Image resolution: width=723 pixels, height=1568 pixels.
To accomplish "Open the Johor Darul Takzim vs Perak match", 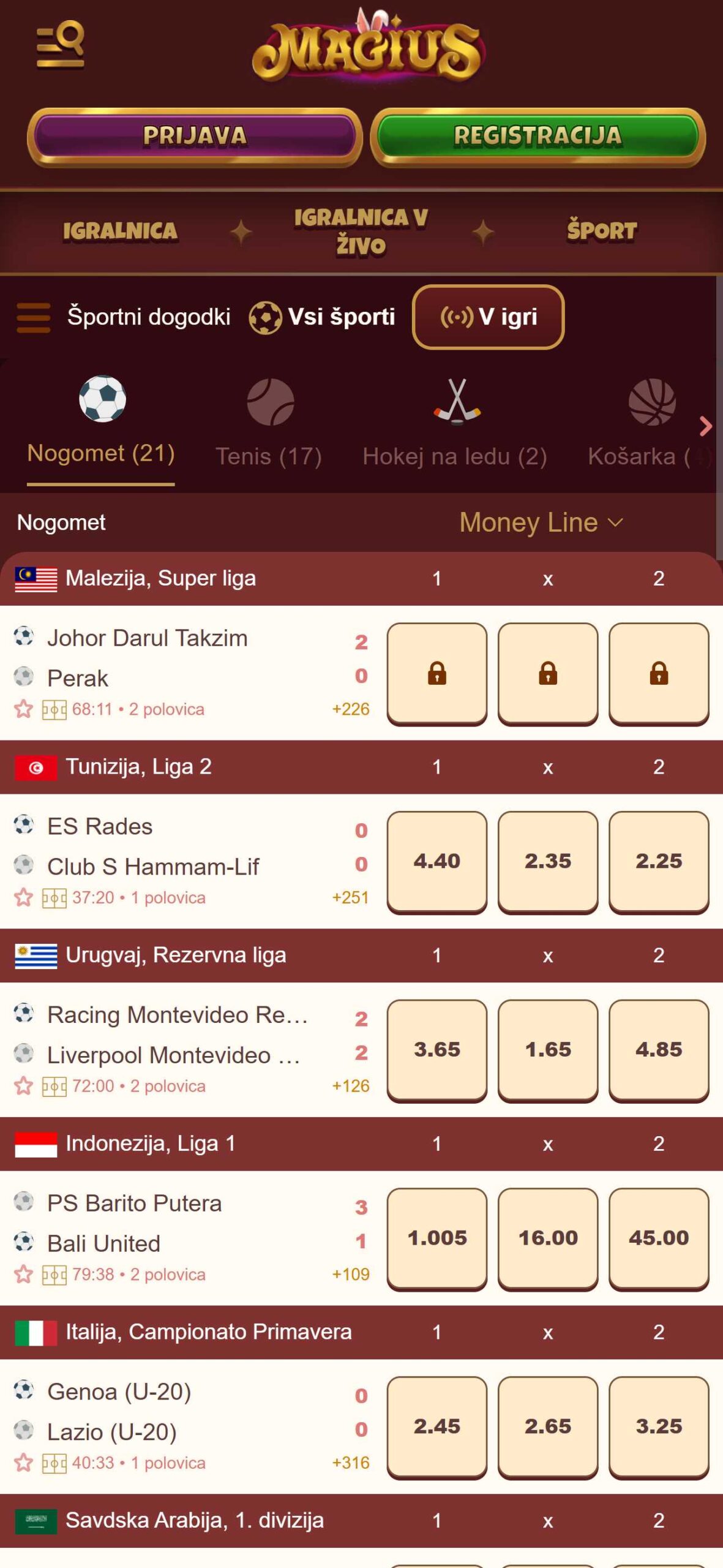I will (x=190, y=673).
